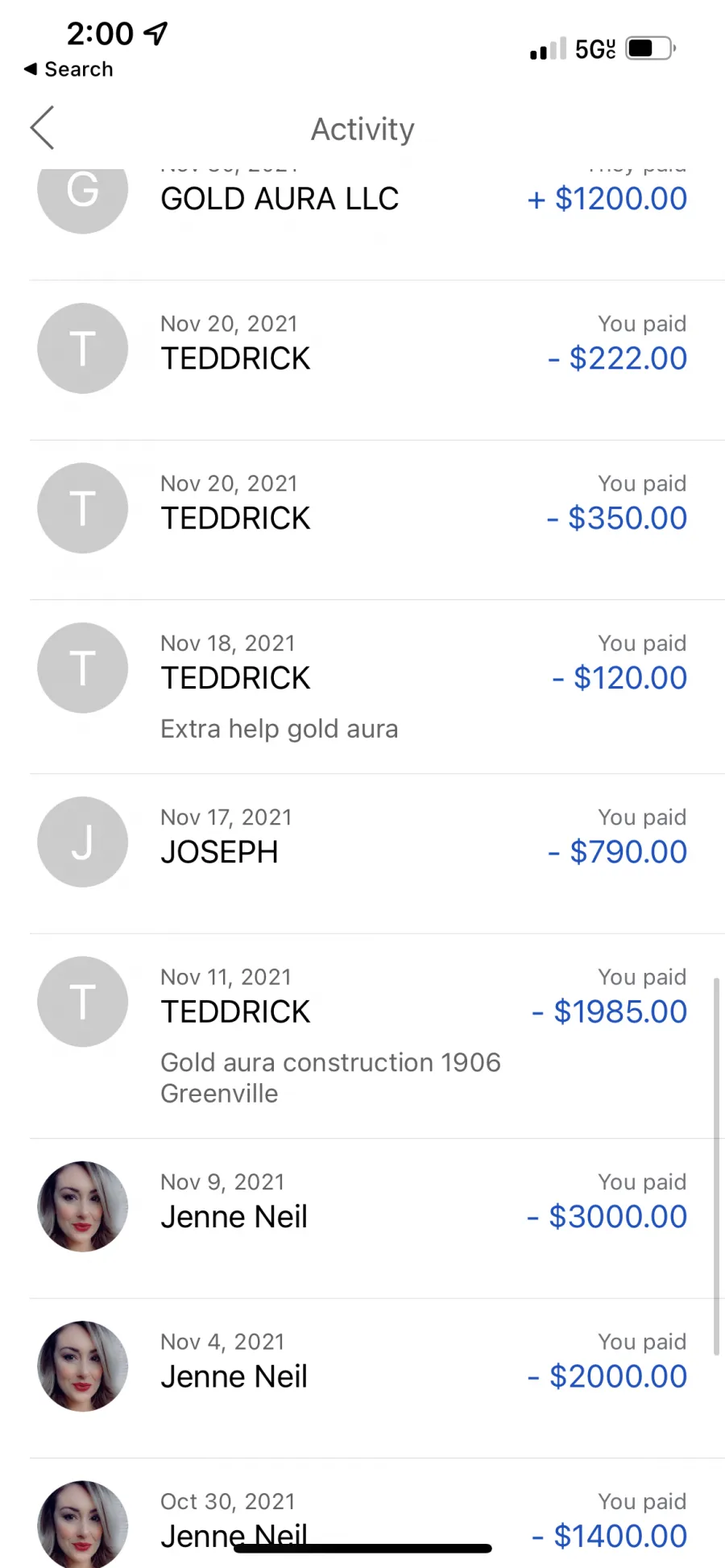Open TEDDRICK's $222.00 payment from Nov 20
This screenshot has width=725, height=1568.
(362, 360)
